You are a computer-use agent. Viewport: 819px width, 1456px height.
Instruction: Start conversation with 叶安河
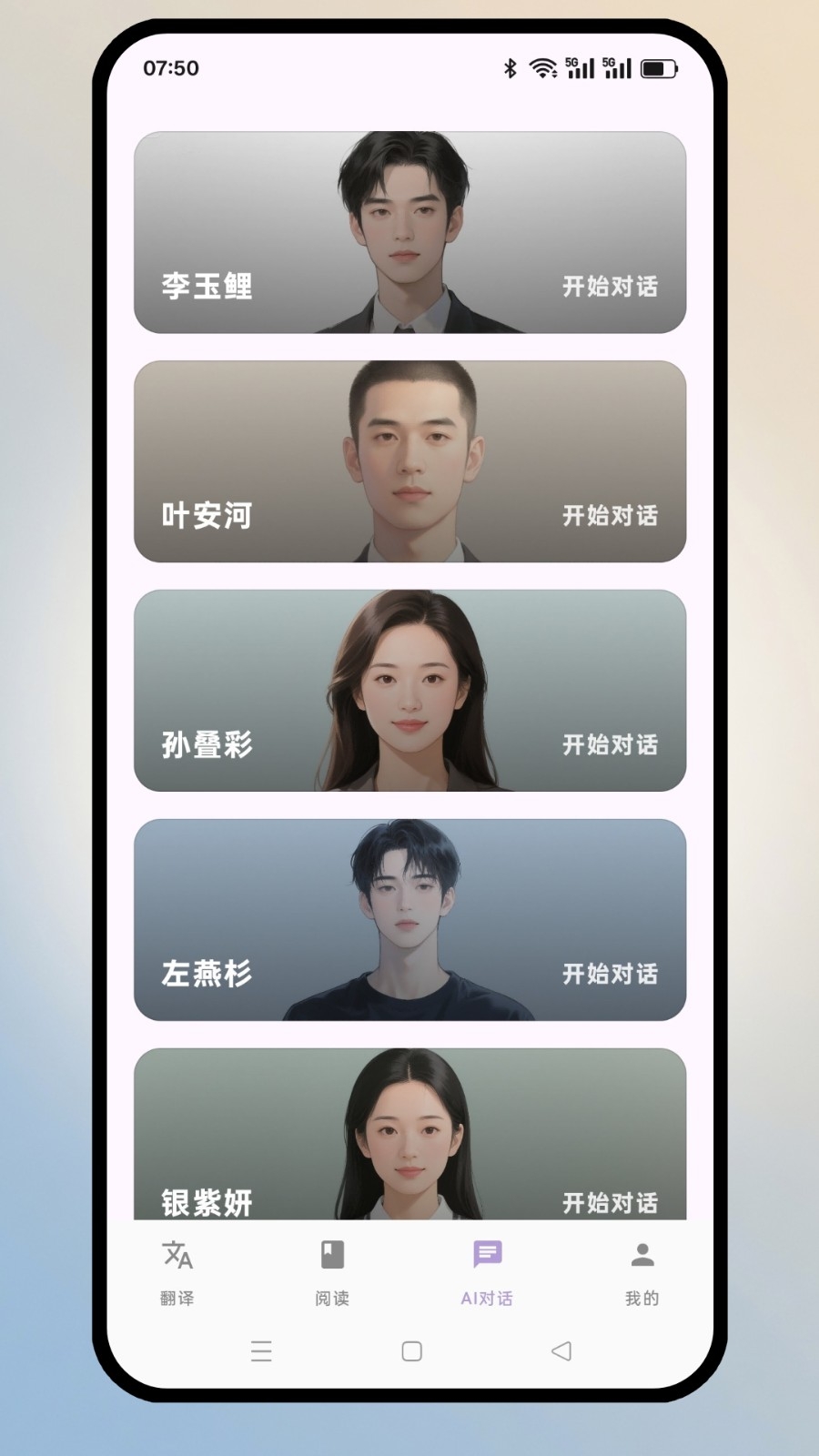pyautogui.click(x=610, y=516)
